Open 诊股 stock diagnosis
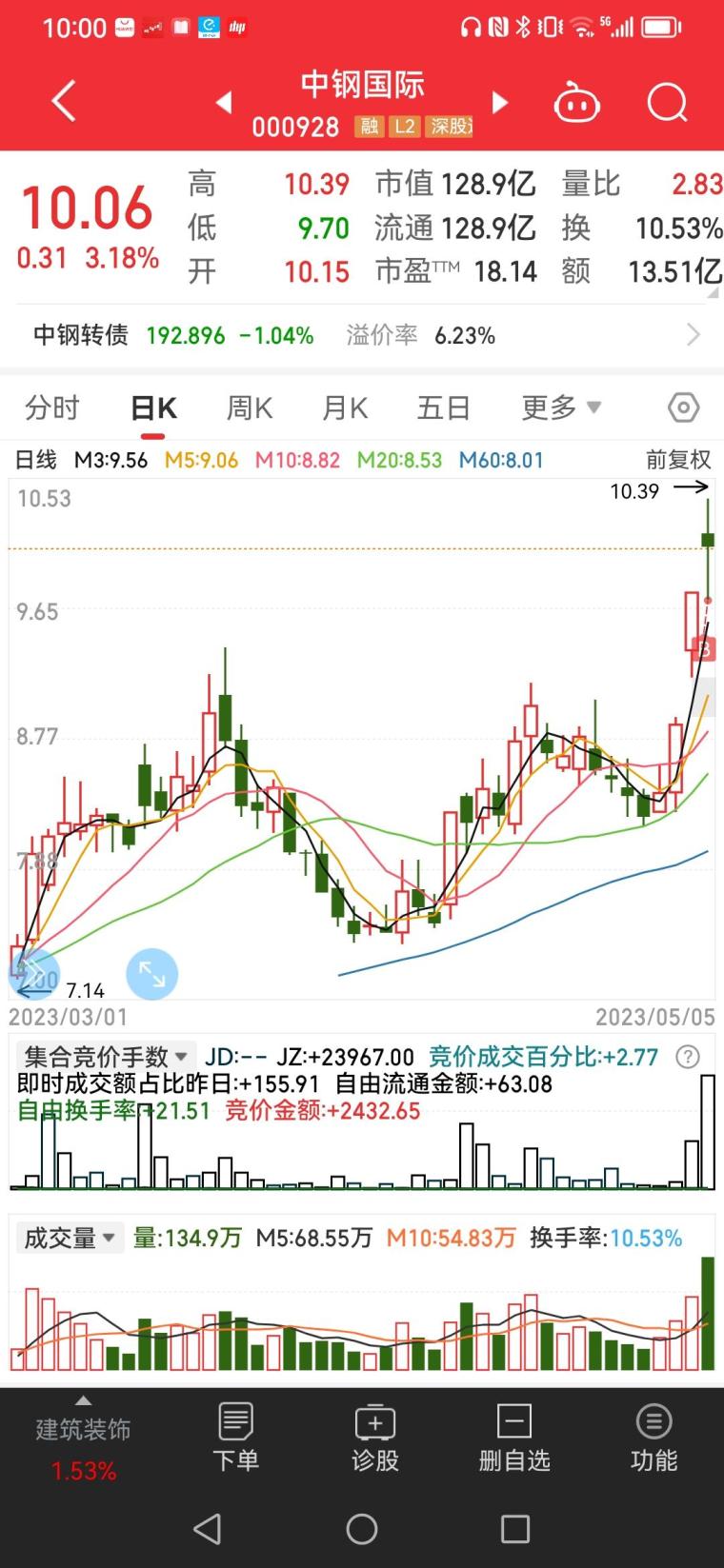724x1568 pixels. tap(374, 1438)
